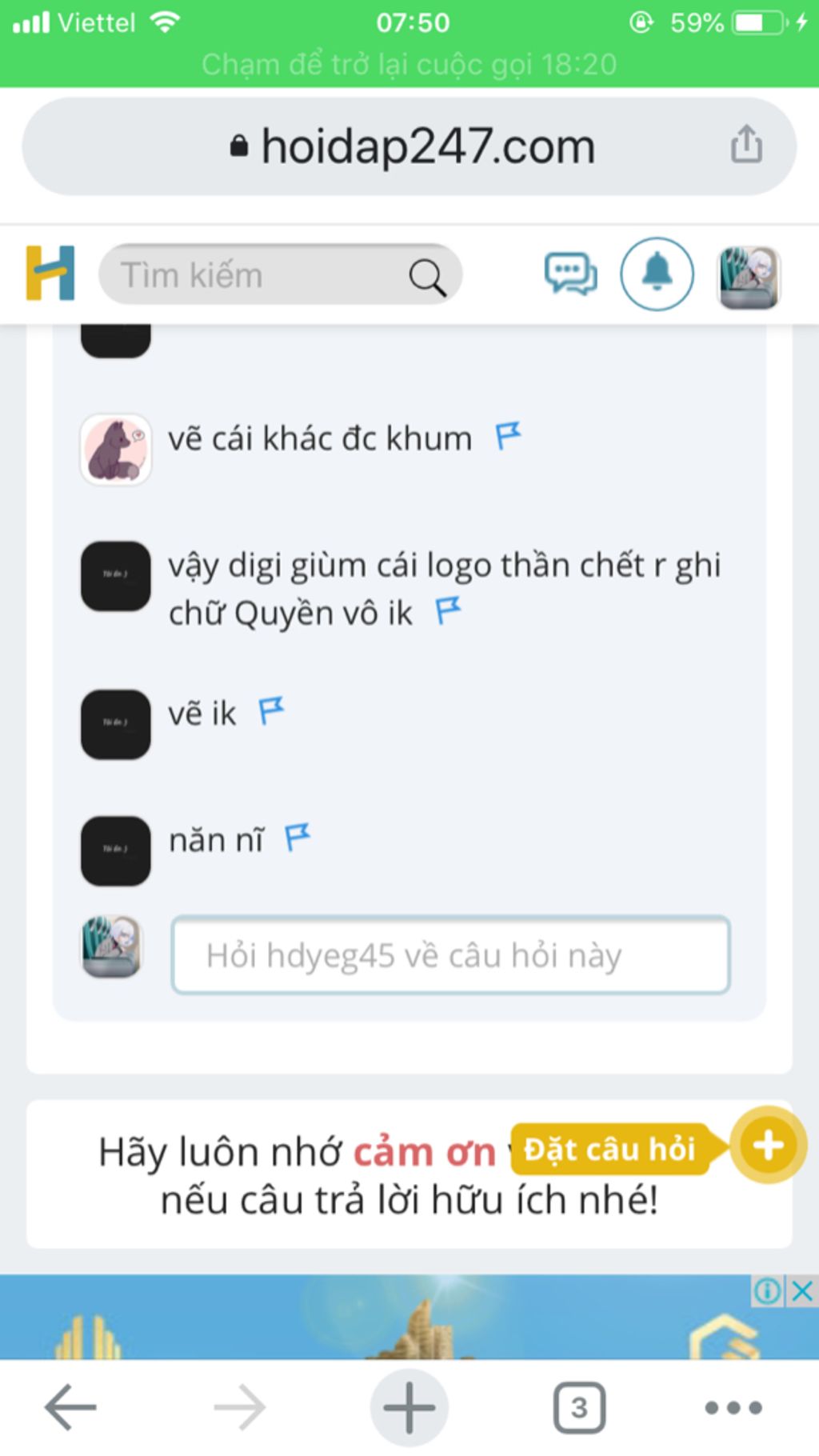819x1456 pixels.
Task: Go back to the previous page
Action: pos(70,1407)
